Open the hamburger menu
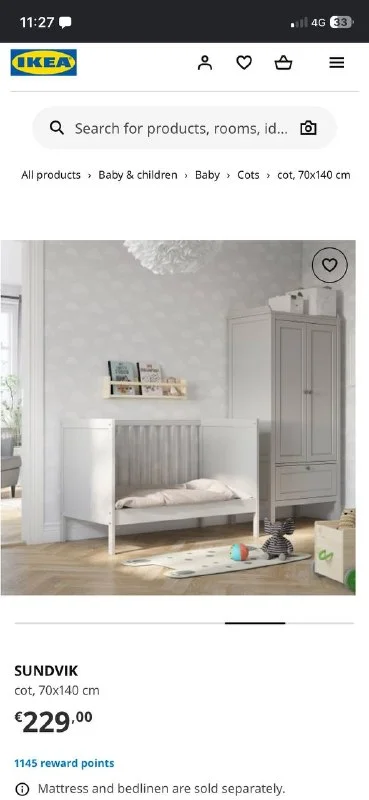Image resolution: width=369 pixels, height=800 pixels. point(336,63)
